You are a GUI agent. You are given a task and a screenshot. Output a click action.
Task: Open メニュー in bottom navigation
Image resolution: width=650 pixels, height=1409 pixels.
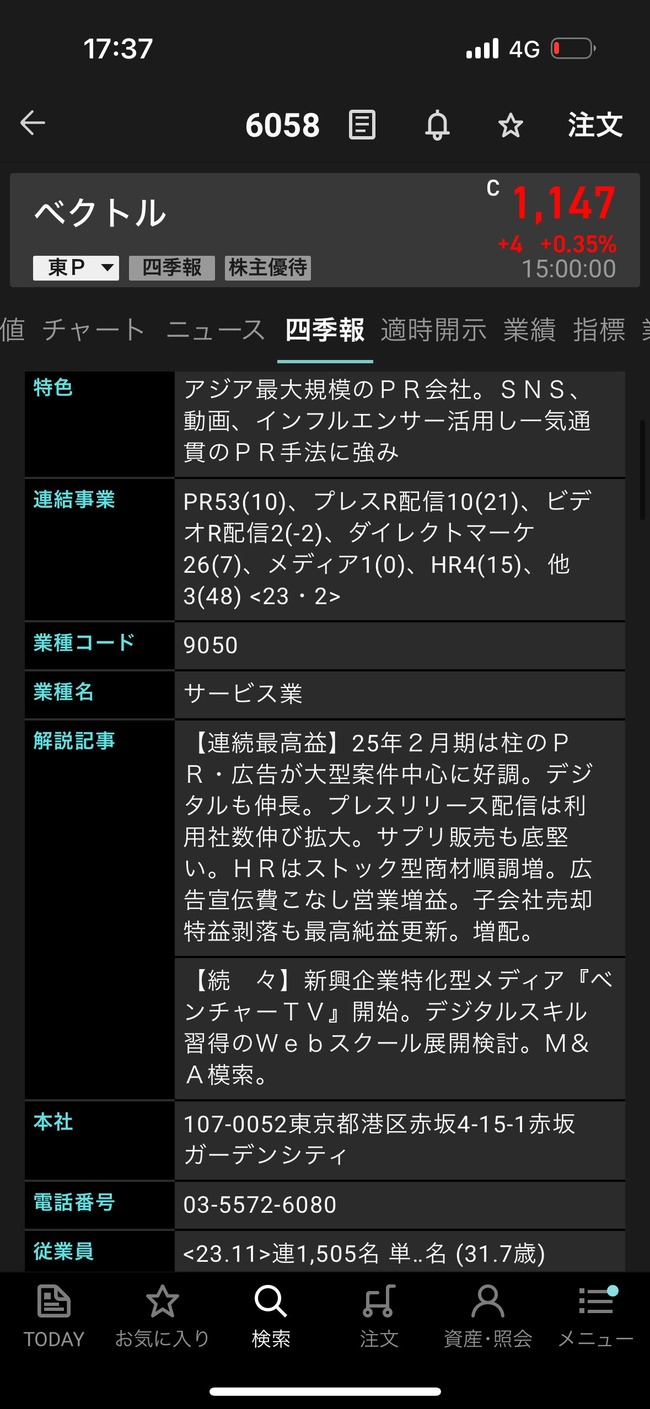[596, 1317]
